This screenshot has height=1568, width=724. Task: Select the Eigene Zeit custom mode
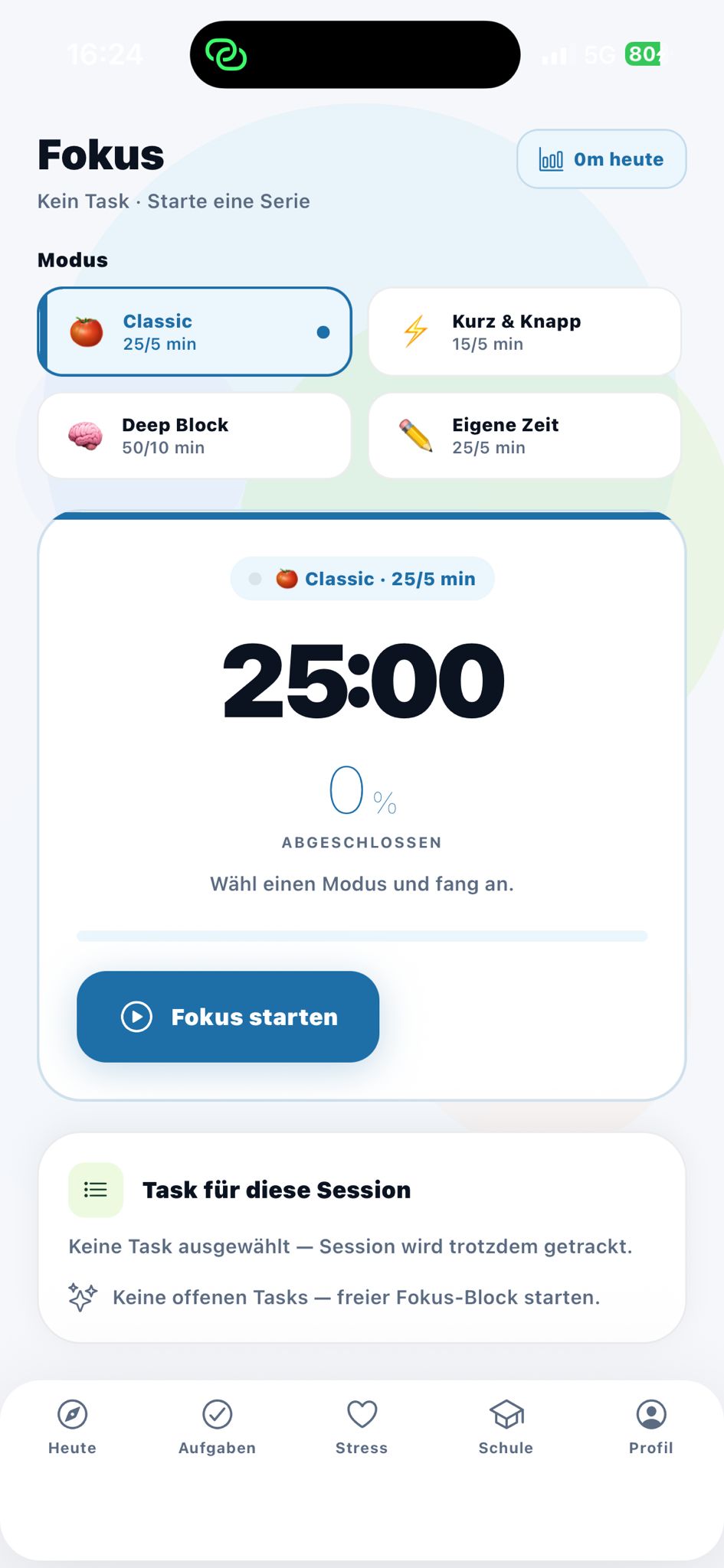(525, 436)
